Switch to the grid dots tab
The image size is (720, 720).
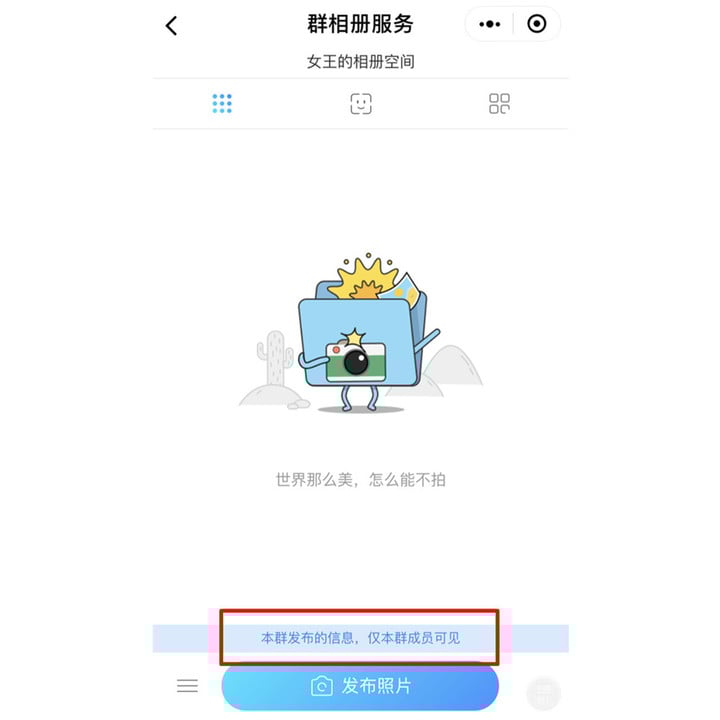coord(222,104)
